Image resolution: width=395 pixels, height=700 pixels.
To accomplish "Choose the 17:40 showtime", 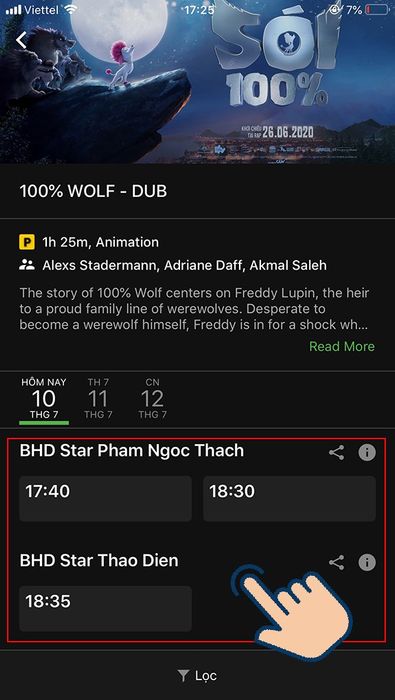I will click(x=105, y=498).
